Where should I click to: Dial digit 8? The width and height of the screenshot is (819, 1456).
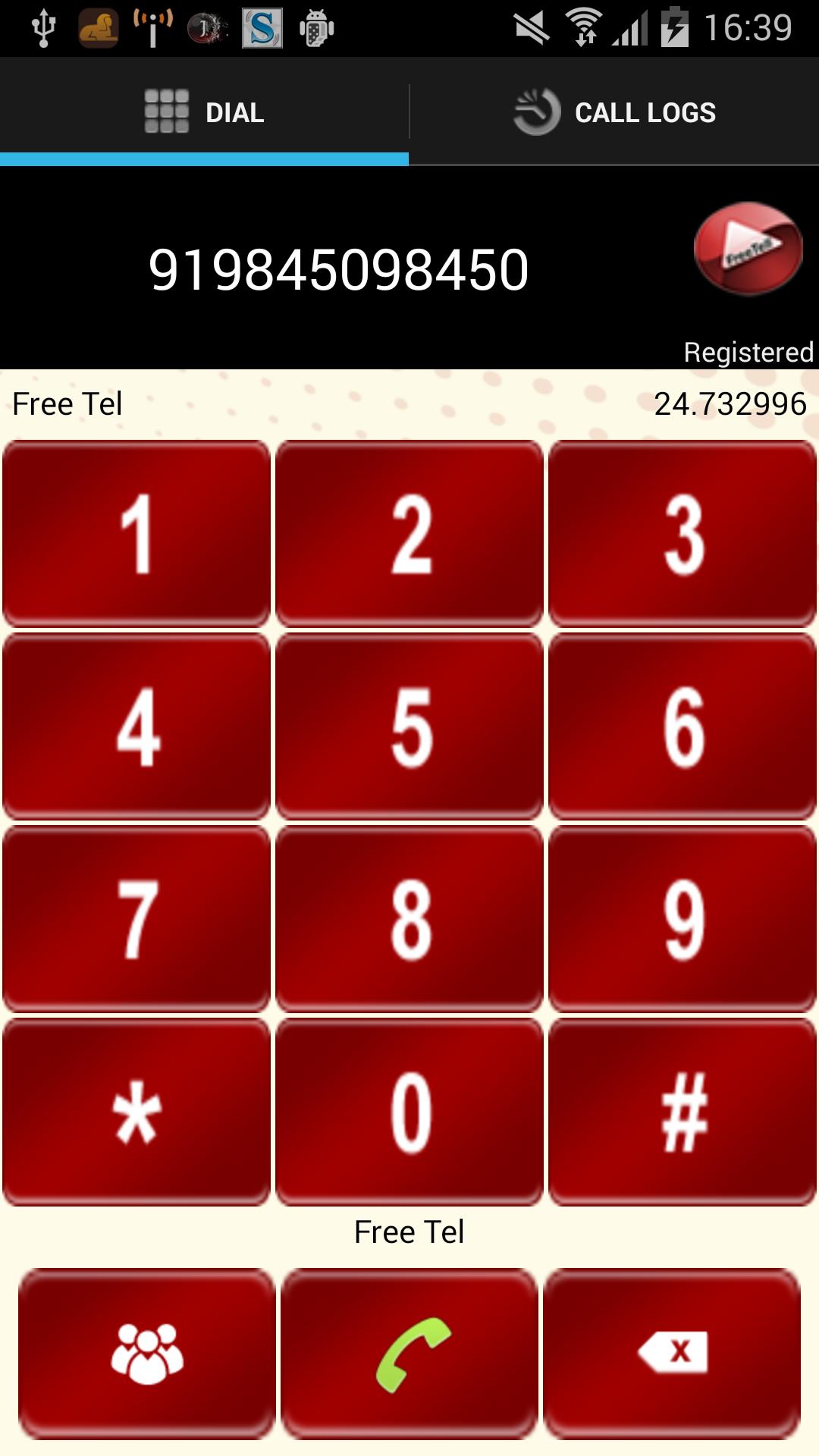pyautogui.click(x=409, y=918)
